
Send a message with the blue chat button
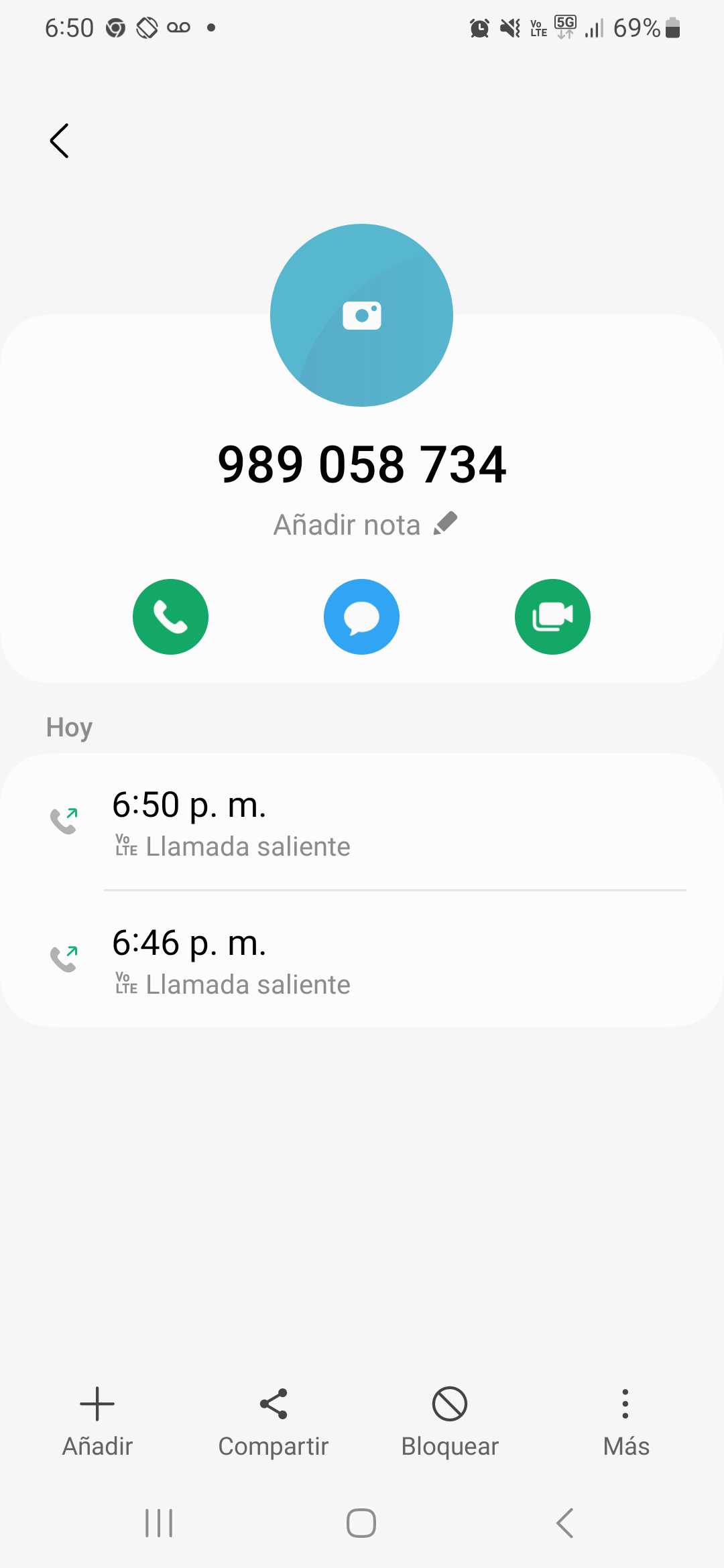tap(362, 616)
